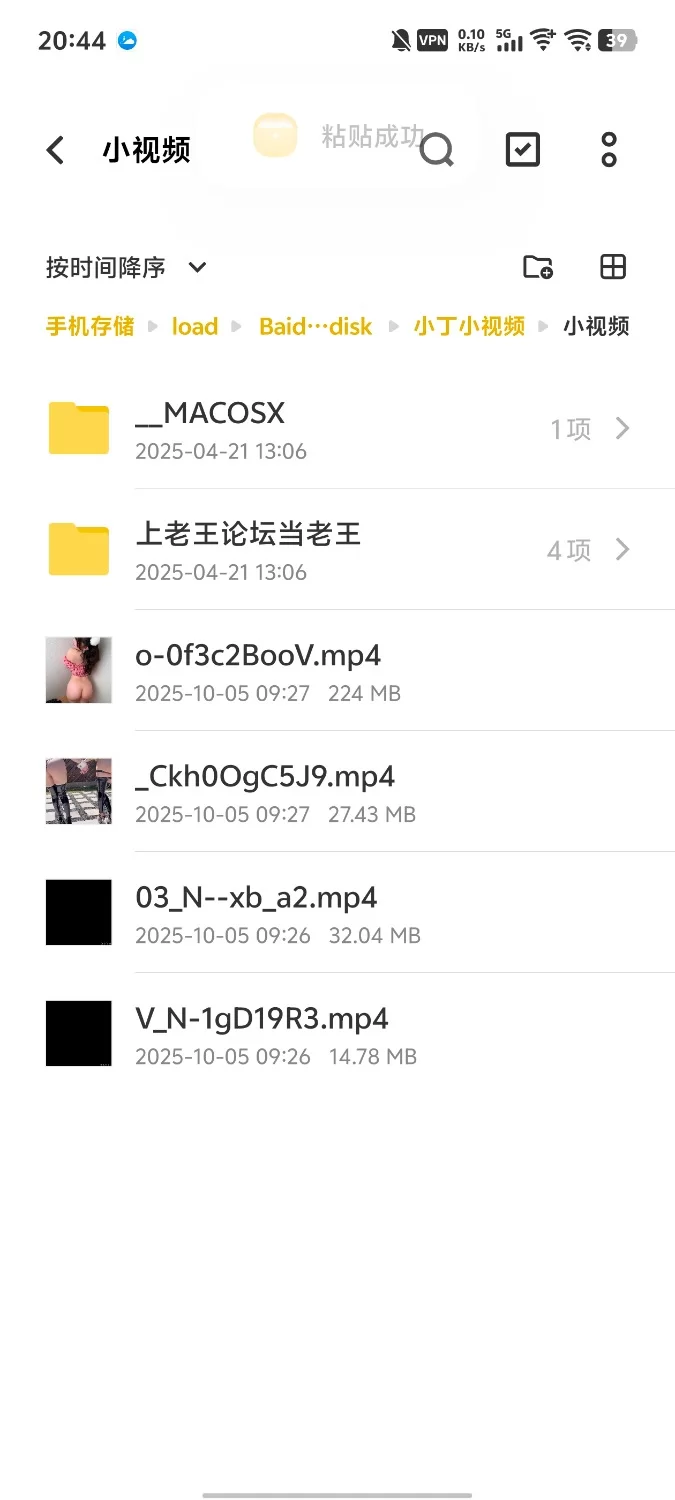Enter multi-select mode via the checkbox icon
The height and width of the screenshot is (1500, 675).
point(522,150)
